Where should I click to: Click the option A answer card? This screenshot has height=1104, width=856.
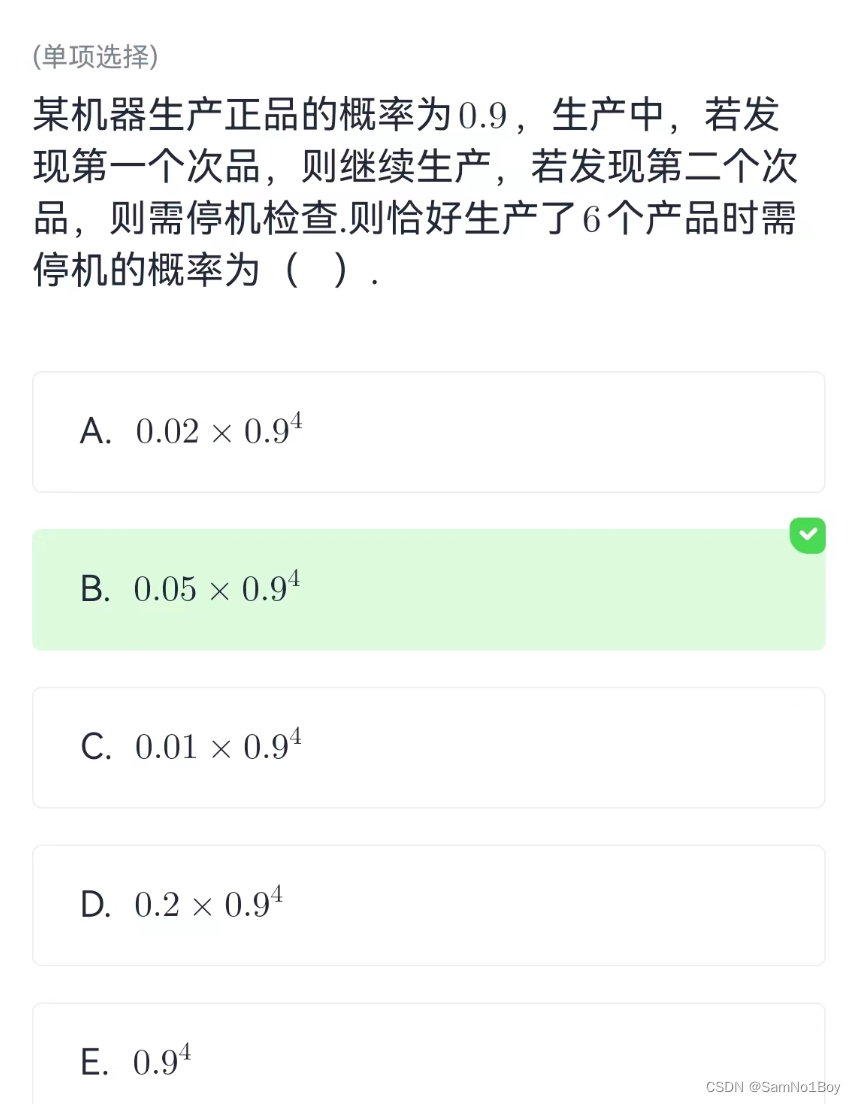pyautogui.click(x=428, y=432)
